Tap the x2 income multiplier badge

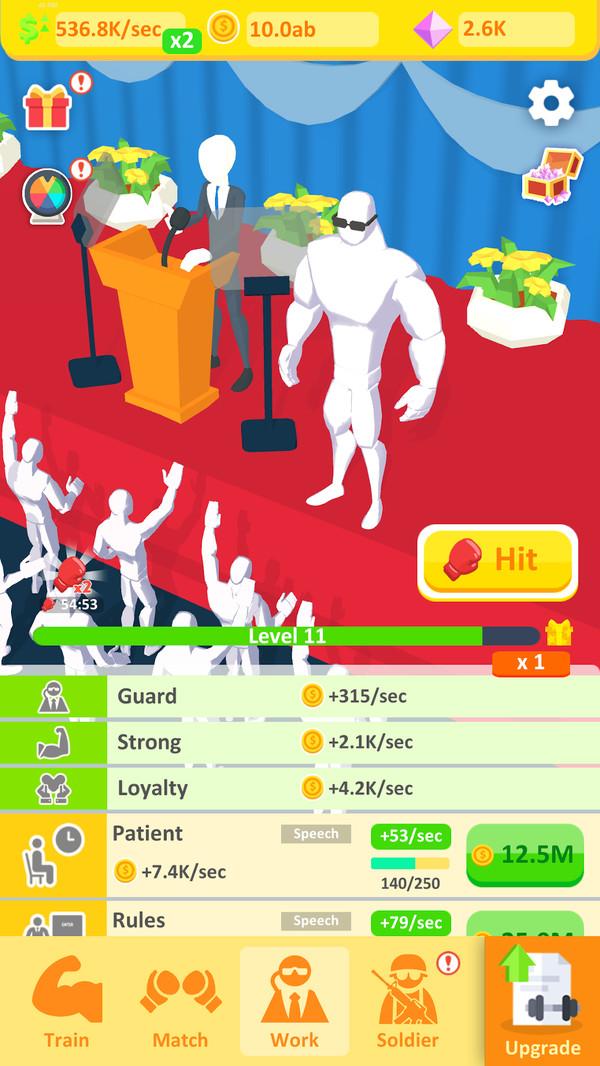point(181,40)
